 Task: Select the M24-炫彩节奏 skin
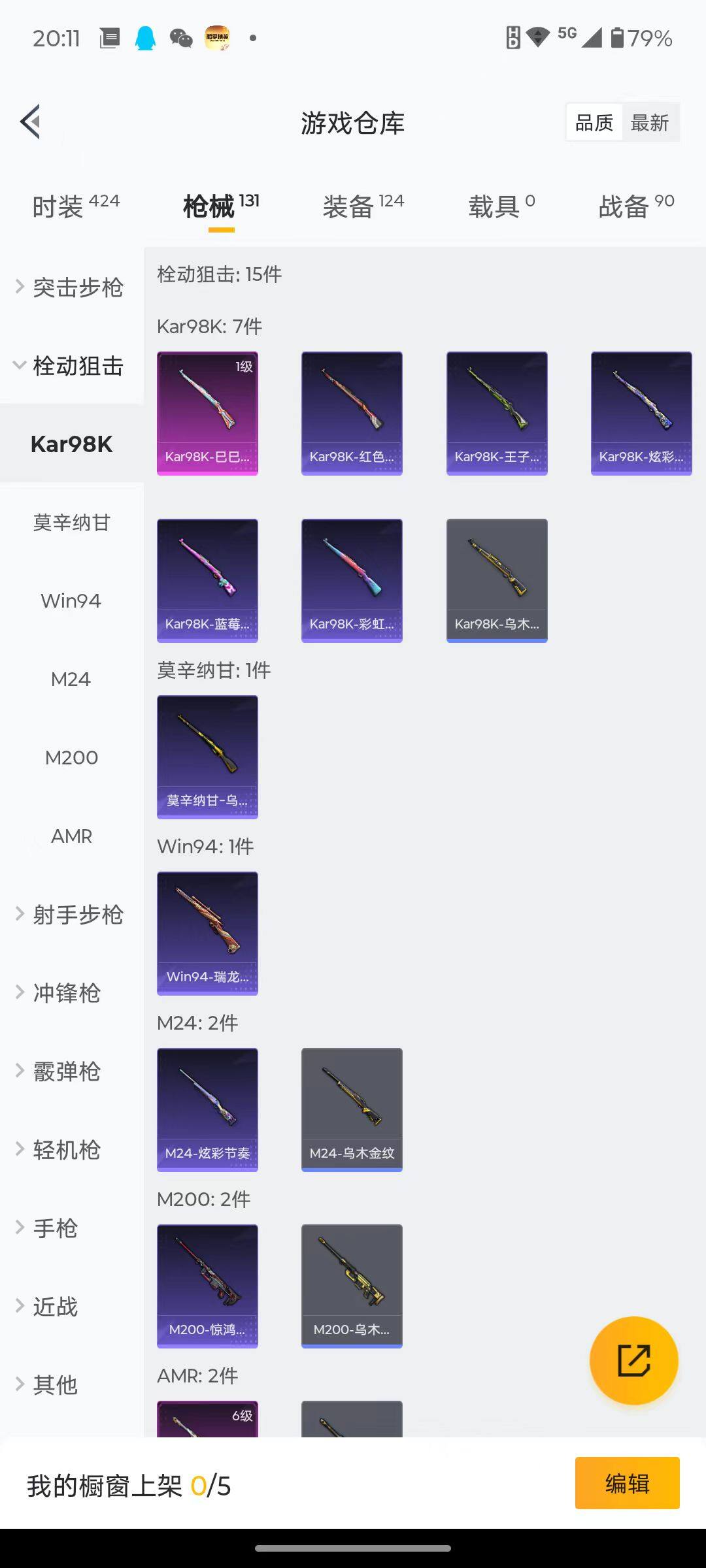click(207, 1110)
